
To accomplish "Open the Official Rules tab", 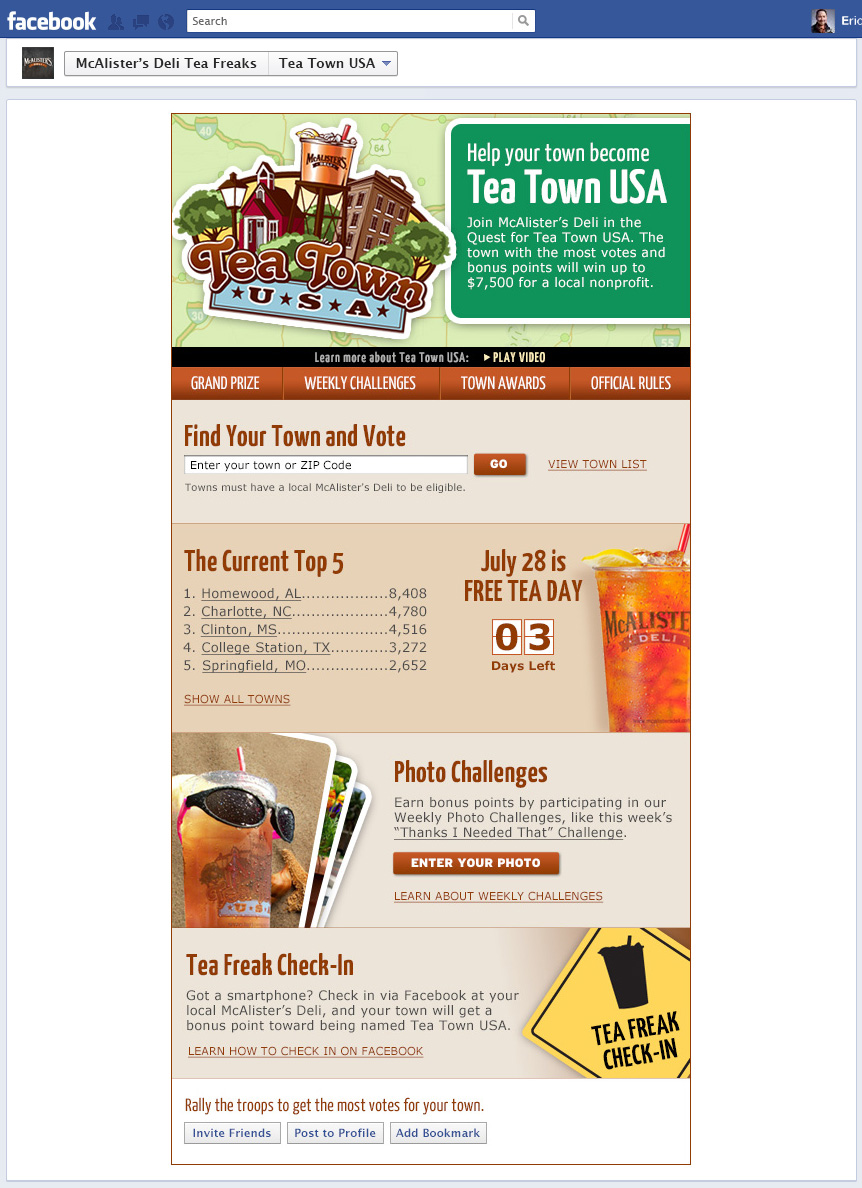I will click(x=630, y=383).
